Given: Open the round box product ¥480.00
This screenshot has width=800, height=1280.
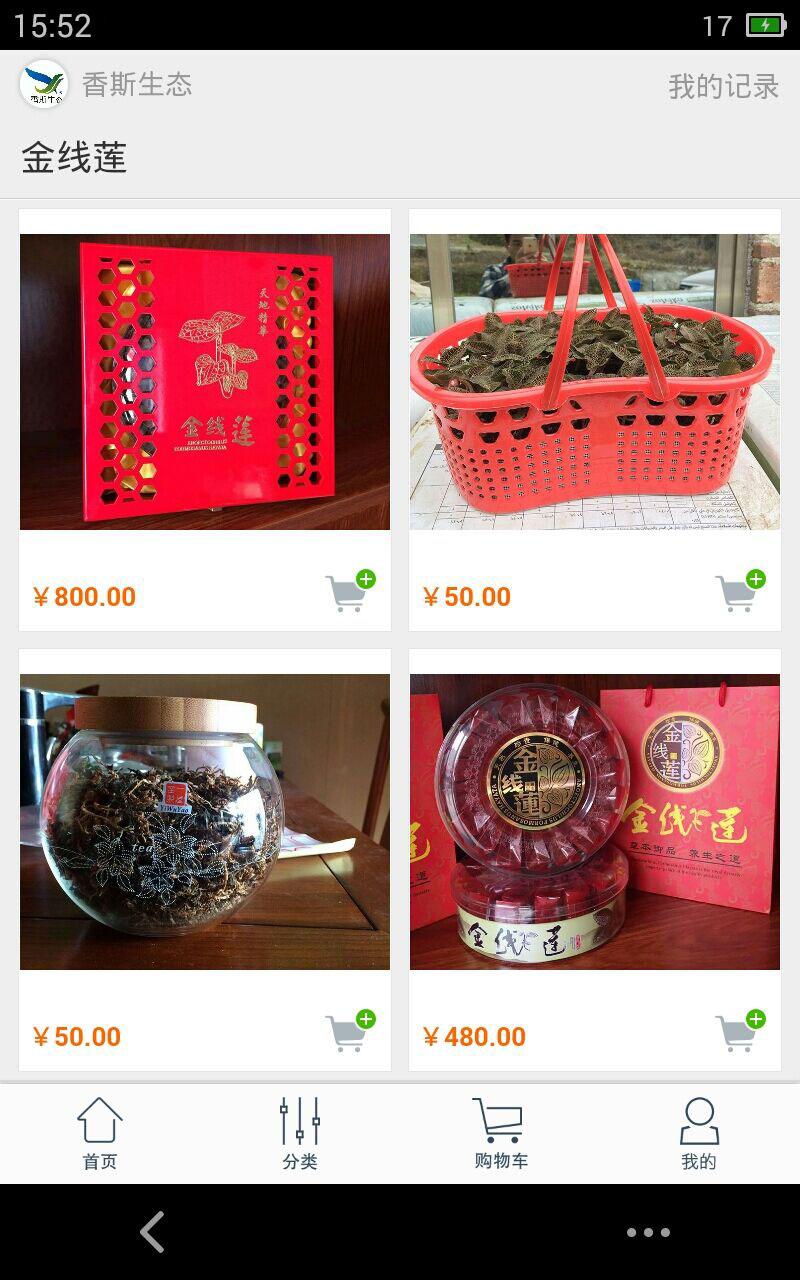Looking at the screenshot, I should (594, 822).
